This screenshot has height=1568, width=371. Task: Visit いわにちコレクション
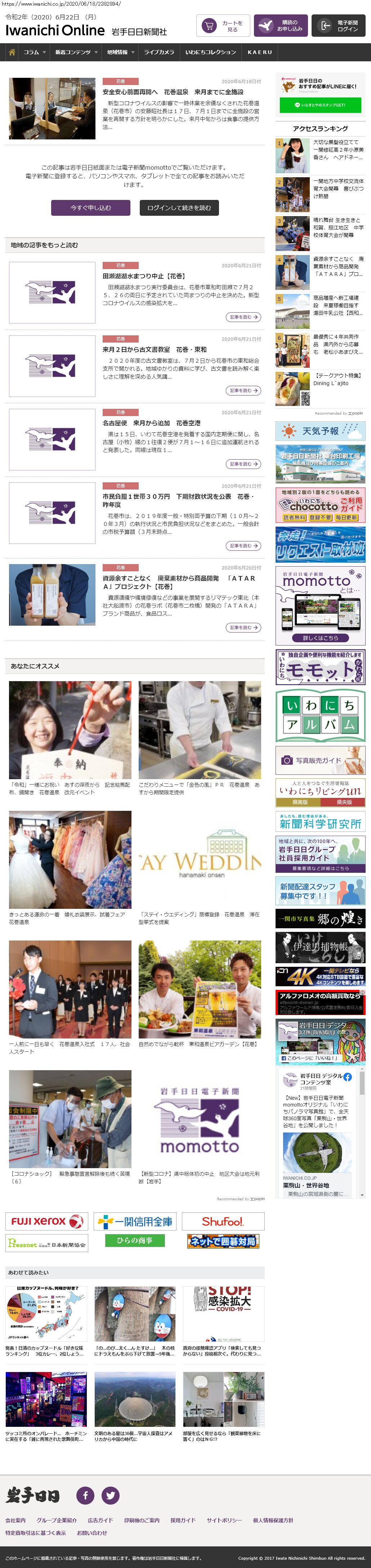210,52
